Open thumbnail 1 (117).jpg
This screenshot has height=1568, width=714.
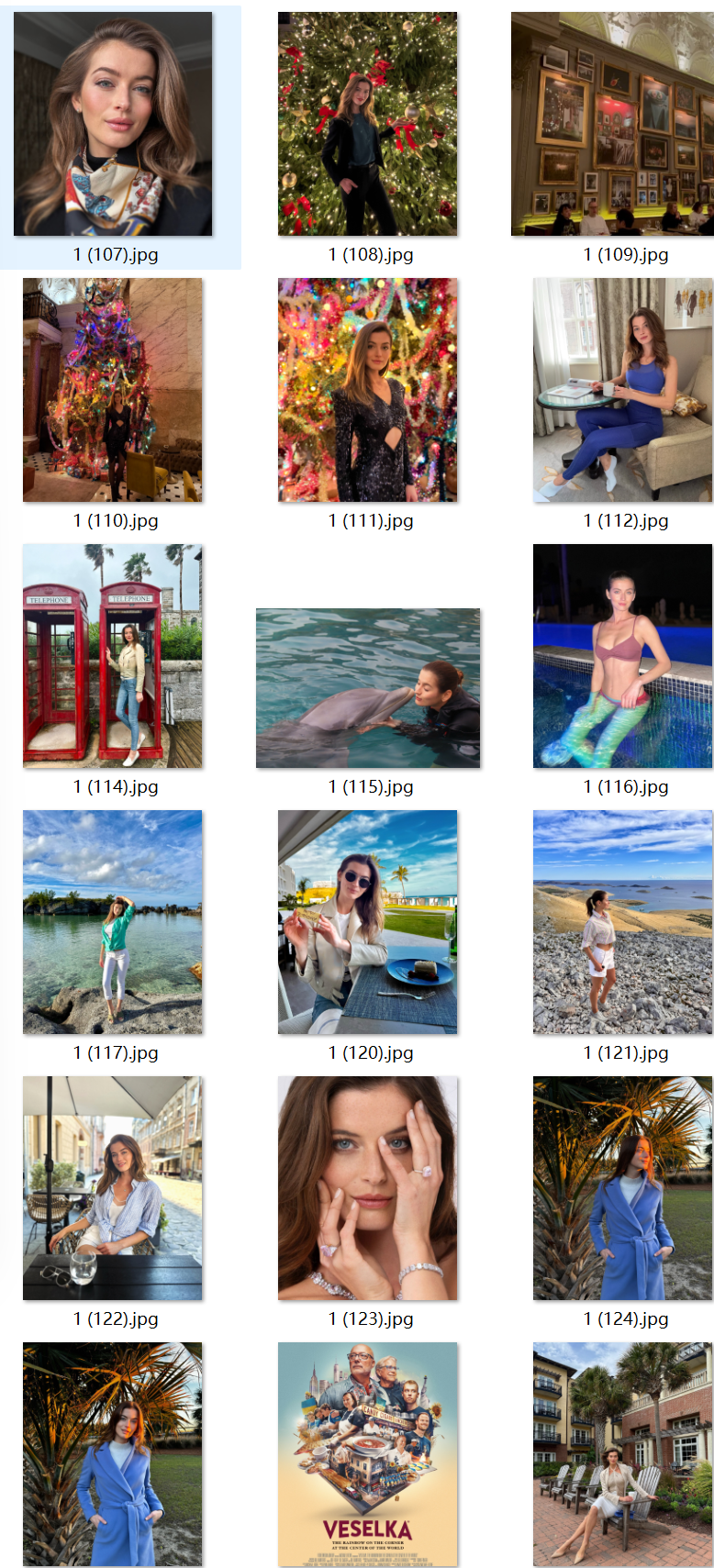click(113, 922)
